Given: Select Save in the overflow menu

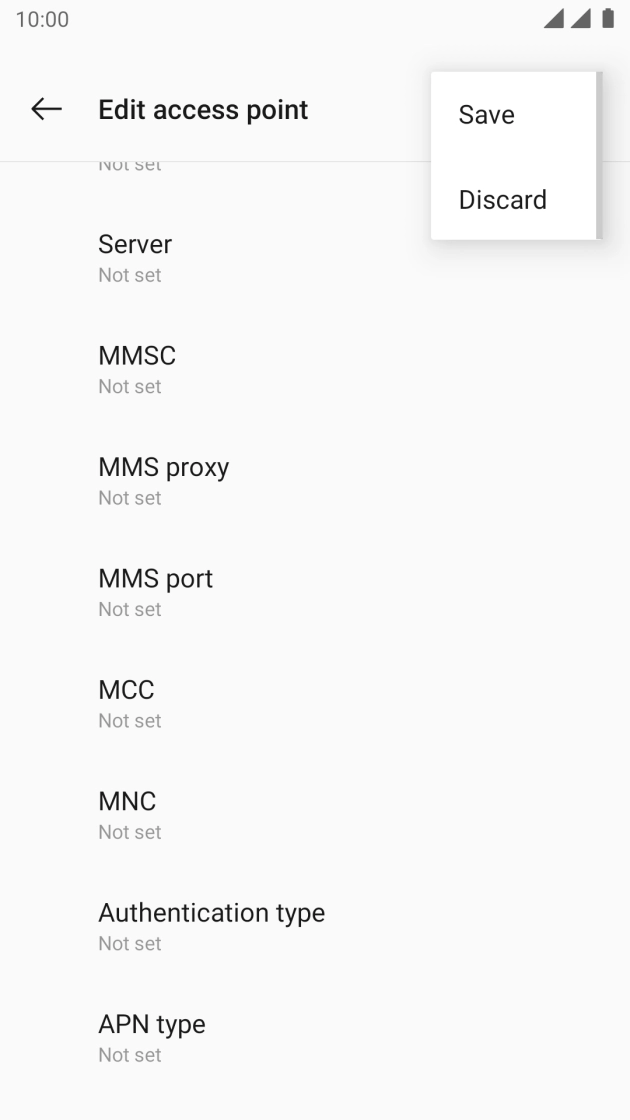Looking at the screenshot, I should 487,115.
